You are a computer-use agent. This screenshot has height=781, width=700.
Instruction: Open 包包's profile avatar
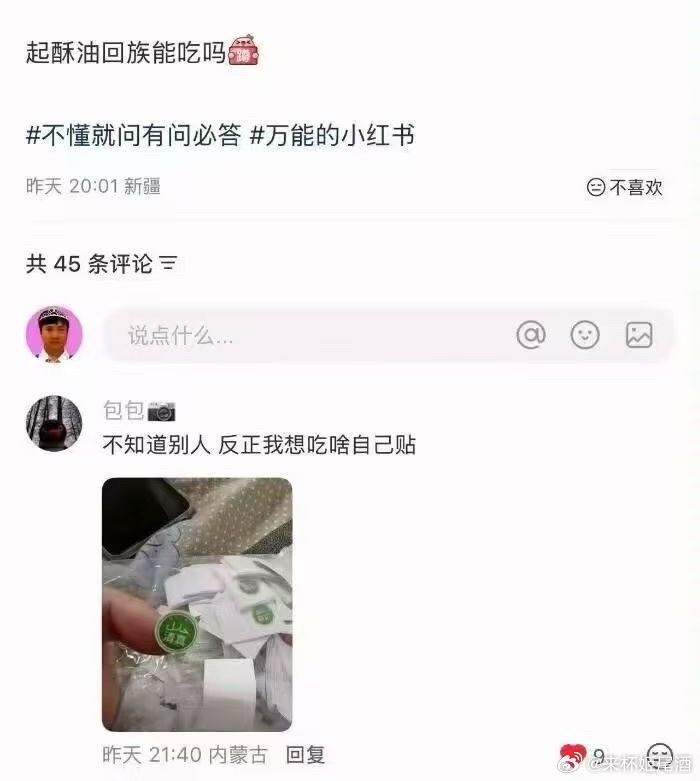[x=54, y=423]
